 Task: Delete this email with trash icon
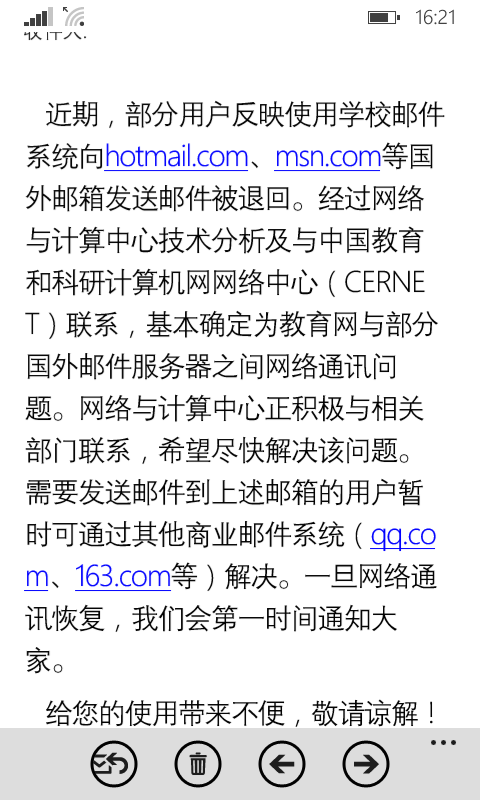[x=198, y=764]
